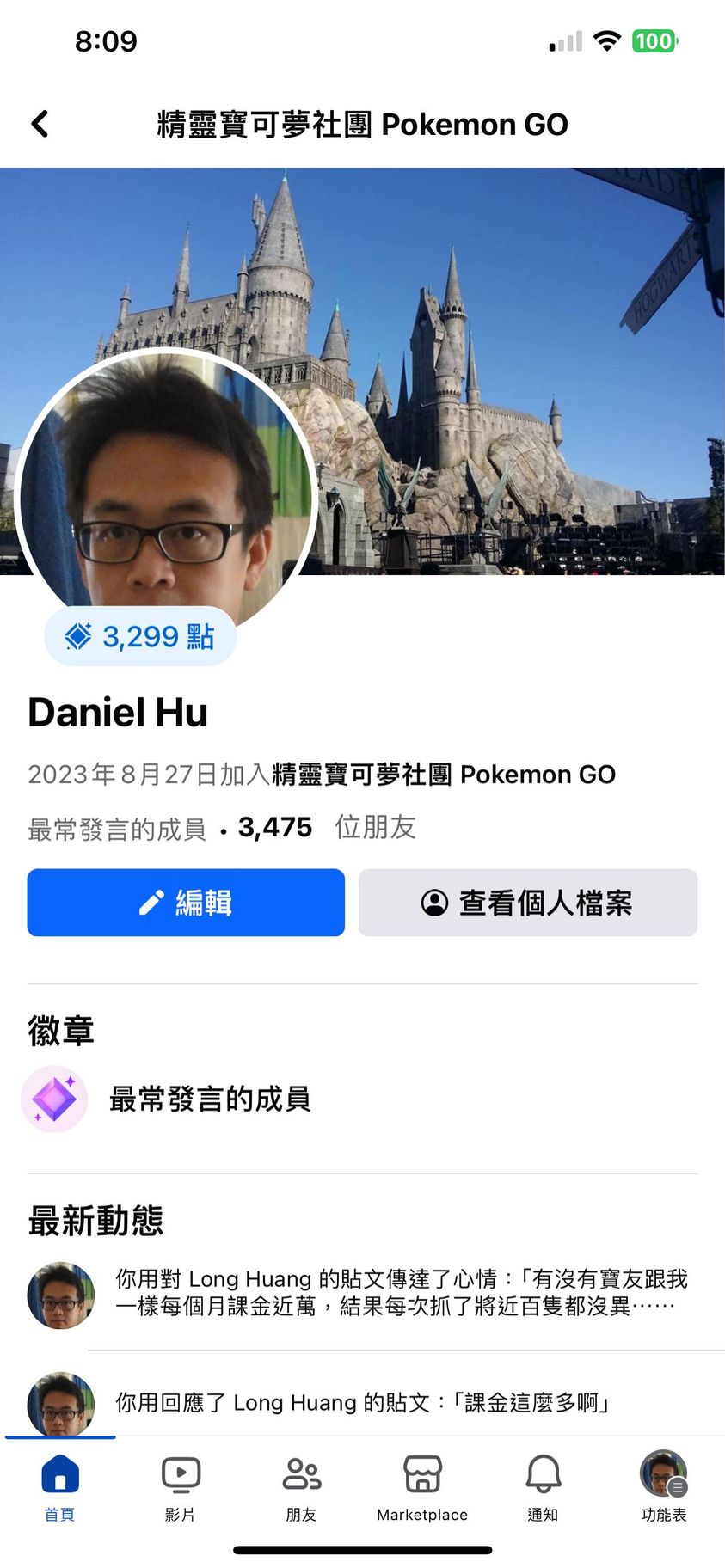The image size is (725, 1568).
Task: Open activity about reacting to Long Huang's post
Action: point(401,1292)
